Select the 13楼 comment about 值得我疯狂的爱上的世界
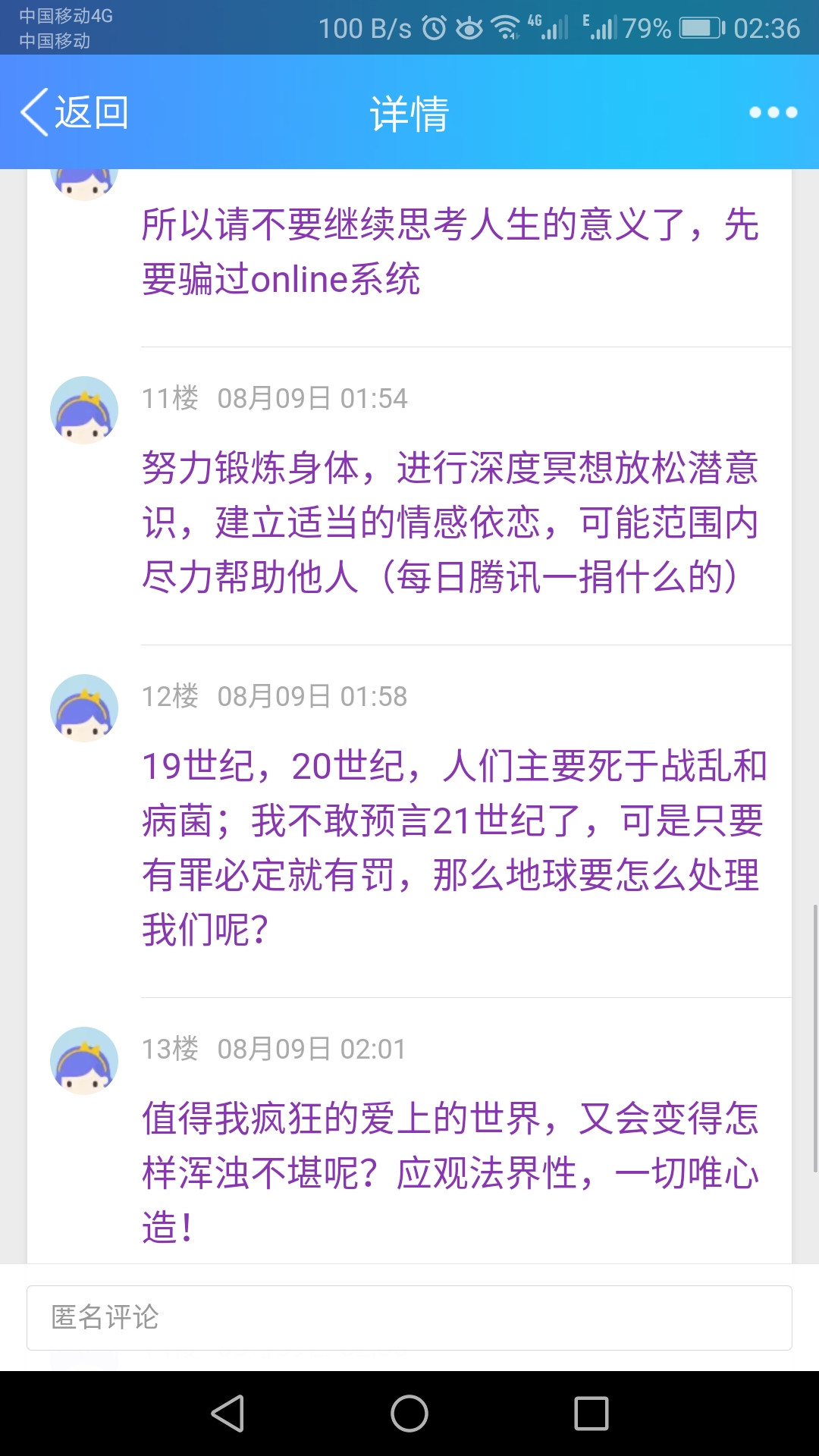Image resolution: width=819 pixels, height=1456 pixels. 450,1172
